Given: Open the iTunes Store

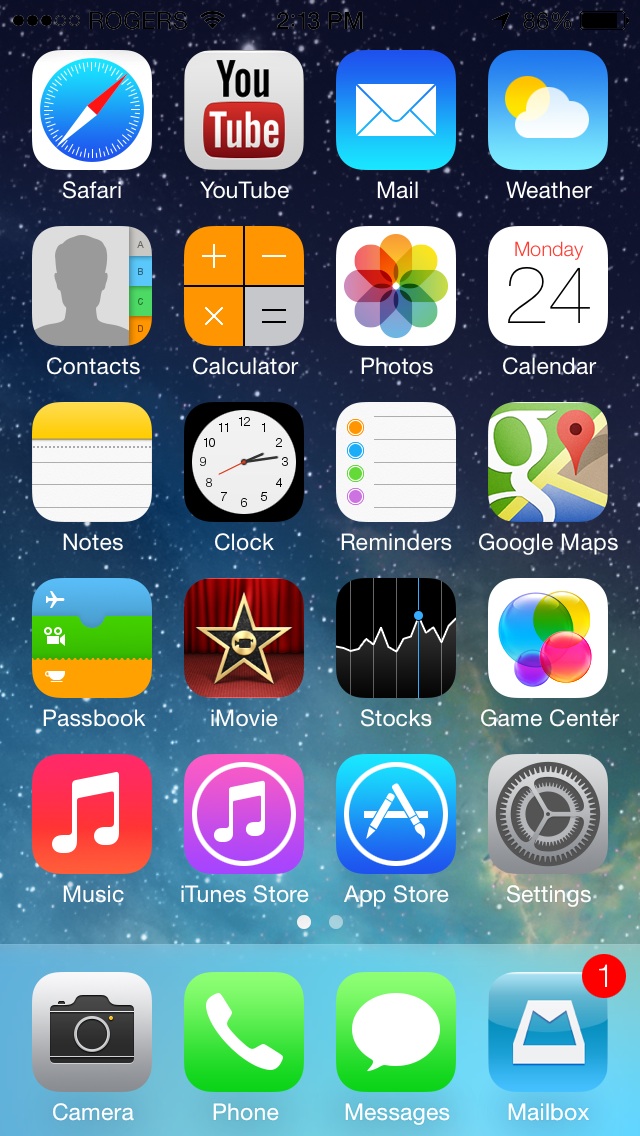Looking at the screenshot, I should [x=244, y=814].
